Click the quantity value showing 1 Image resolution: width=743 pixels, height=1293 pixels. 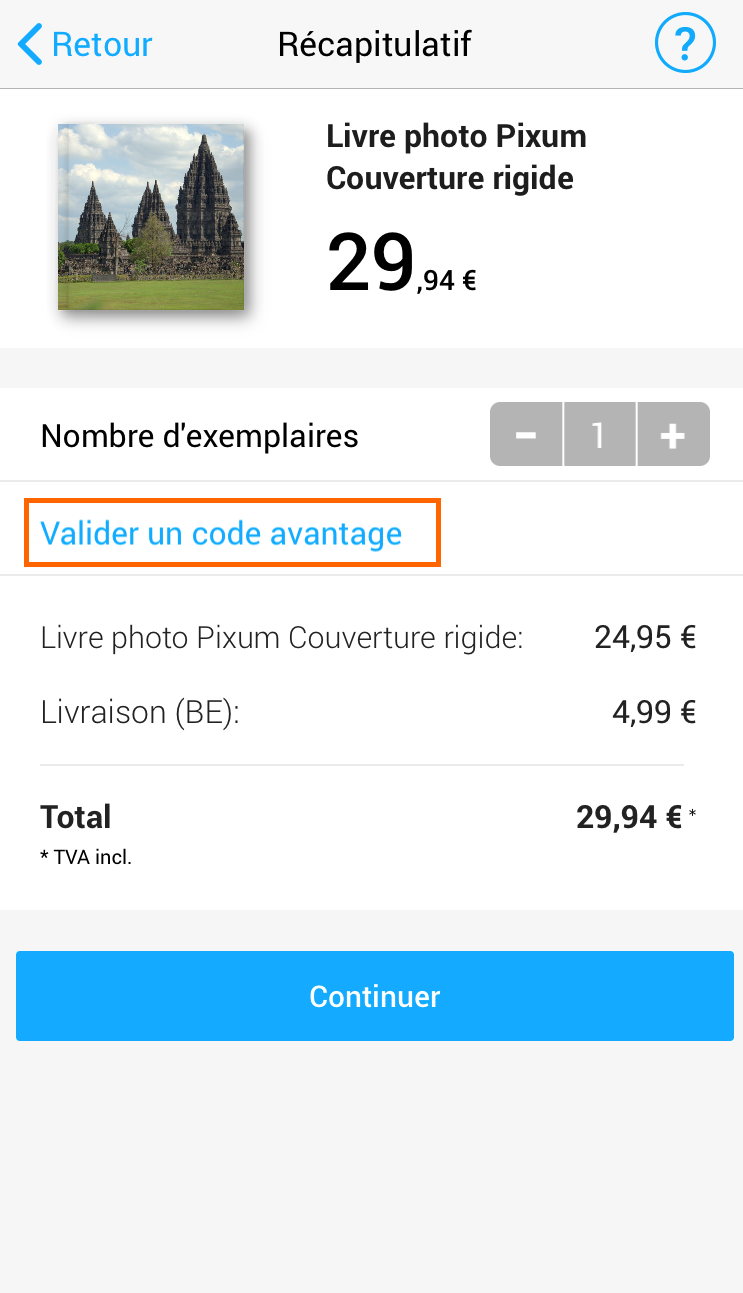599,434
